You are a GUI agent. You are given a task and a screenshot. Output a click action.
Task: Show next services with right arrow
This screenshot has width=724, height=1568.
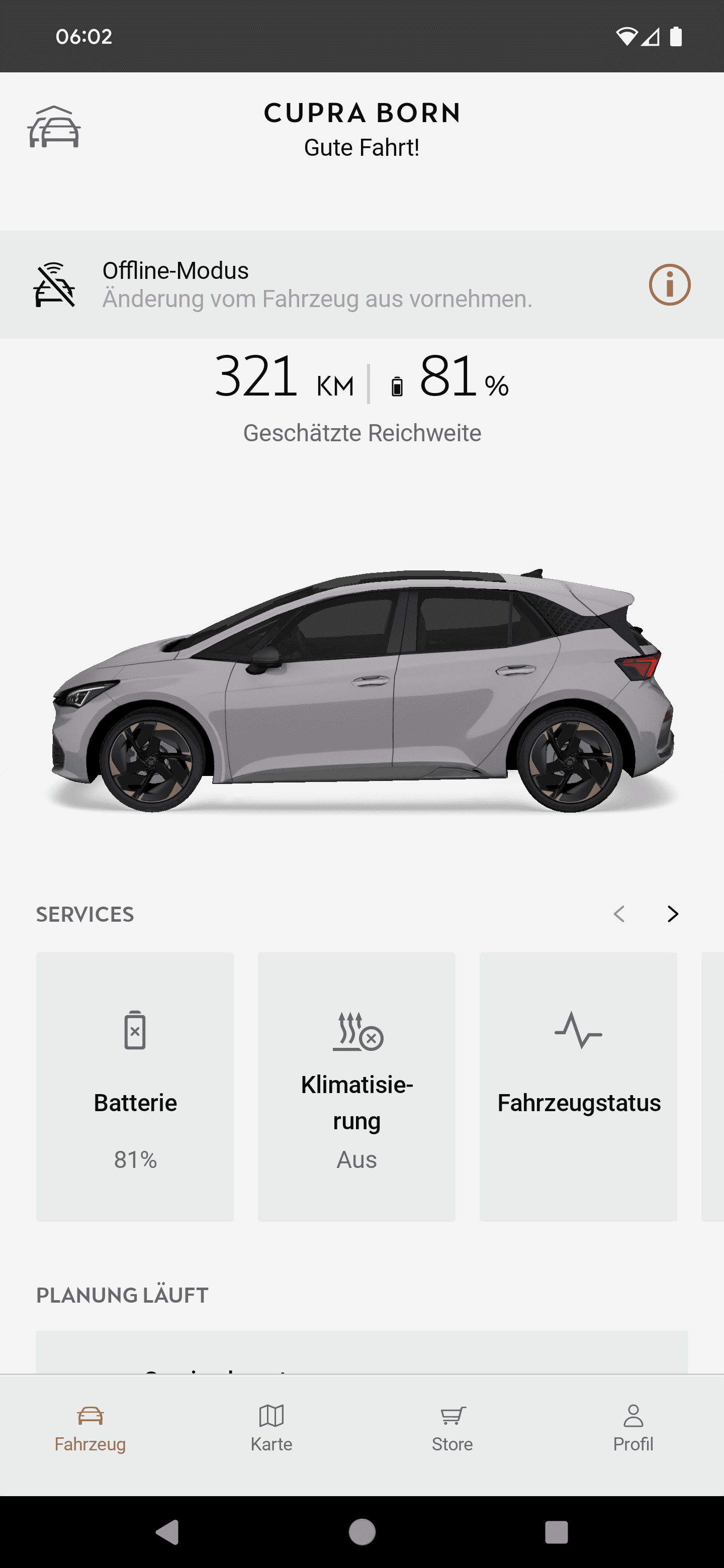tap(672, 914)
